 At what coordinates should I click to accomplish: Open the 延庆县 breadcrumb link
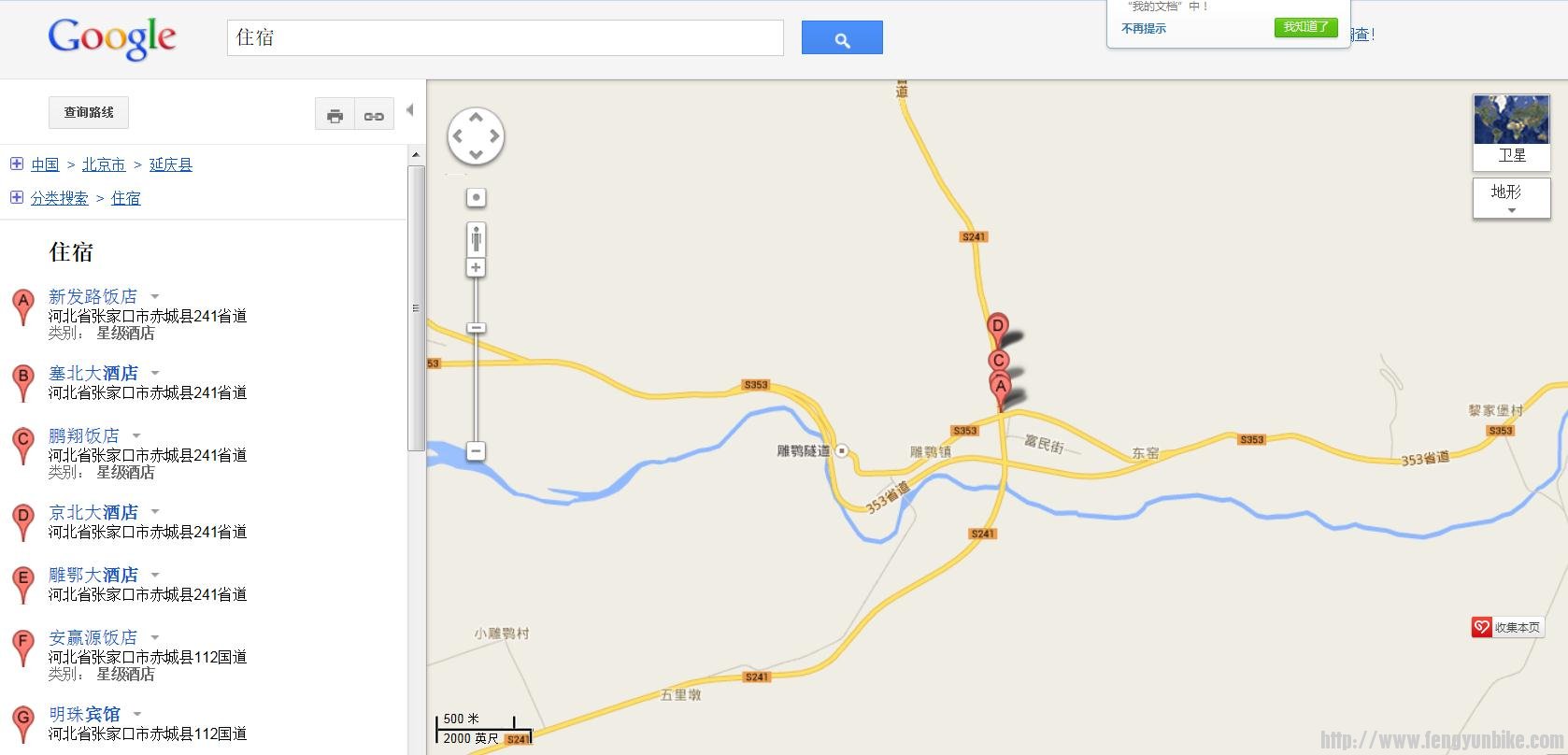click(170, 164)
